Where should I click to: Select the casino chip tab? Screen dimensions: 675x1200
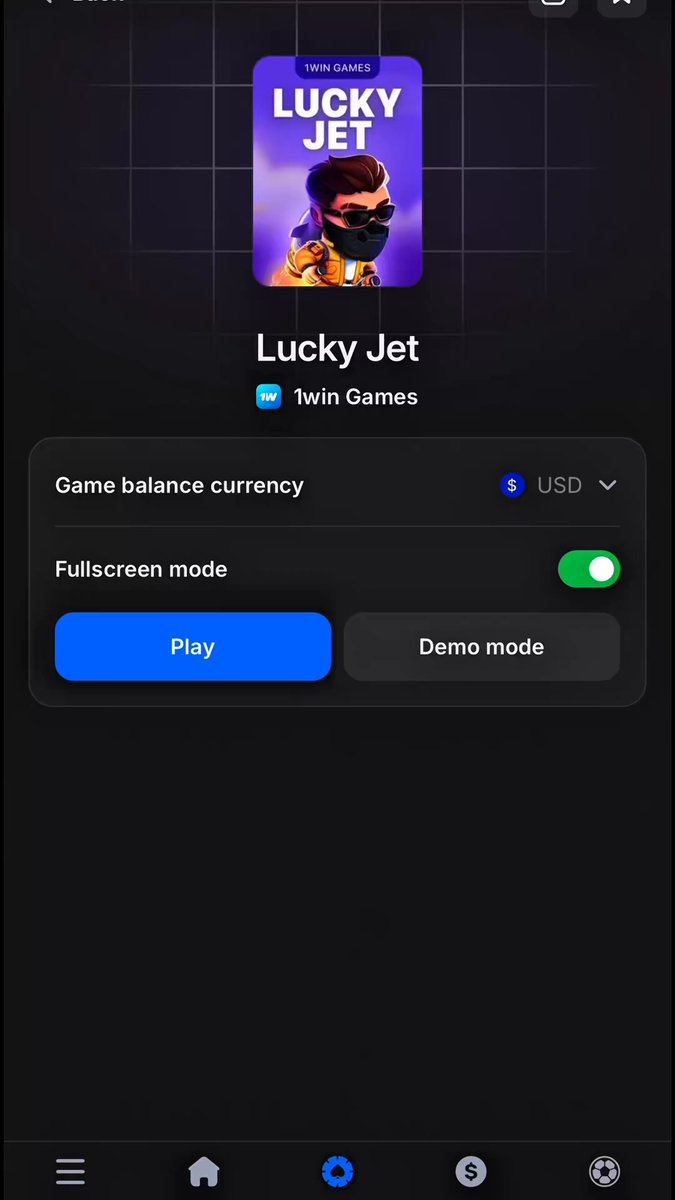pyautogui.click(x=338, y=1171)
